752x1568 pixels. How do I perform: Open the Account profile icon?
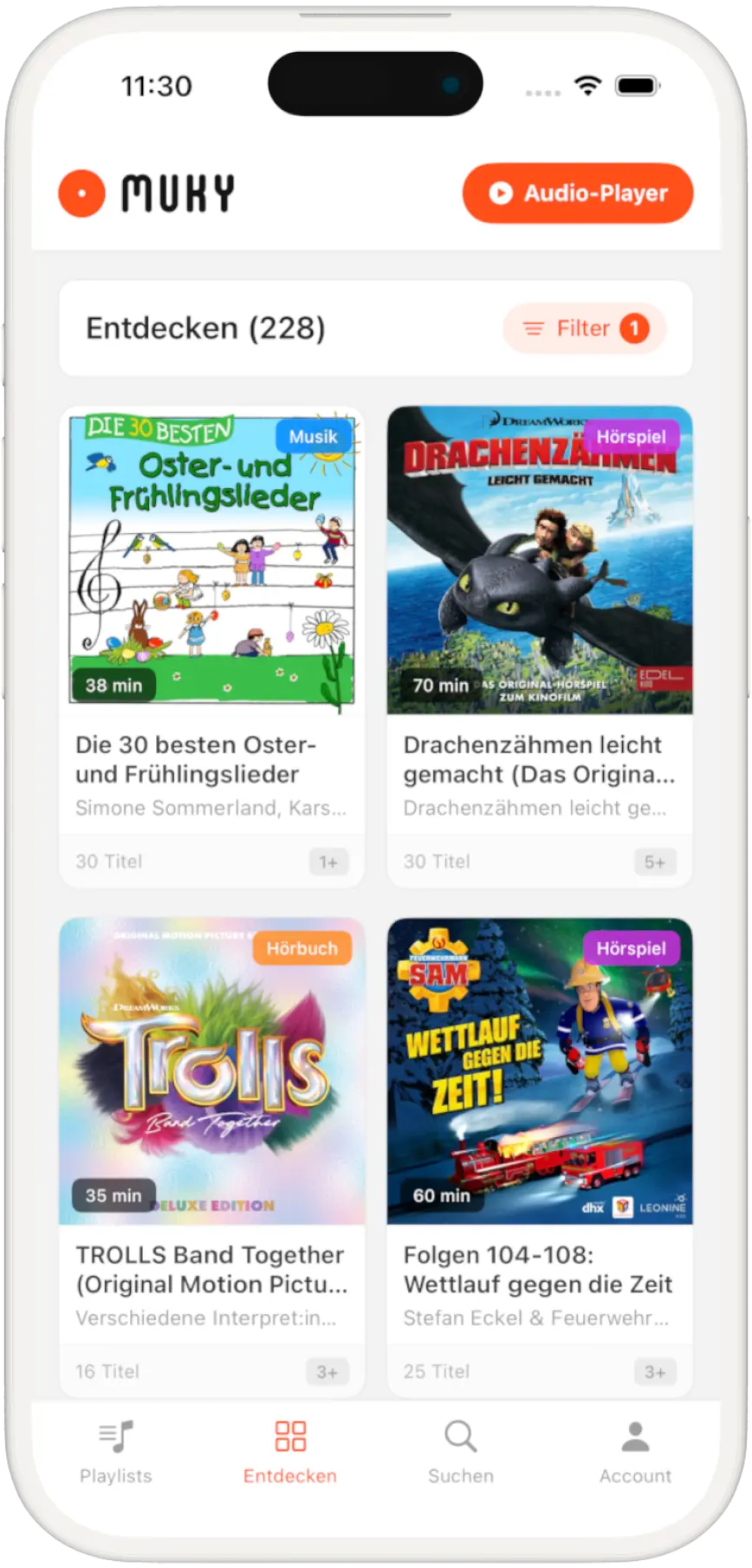click(635, 1436)
